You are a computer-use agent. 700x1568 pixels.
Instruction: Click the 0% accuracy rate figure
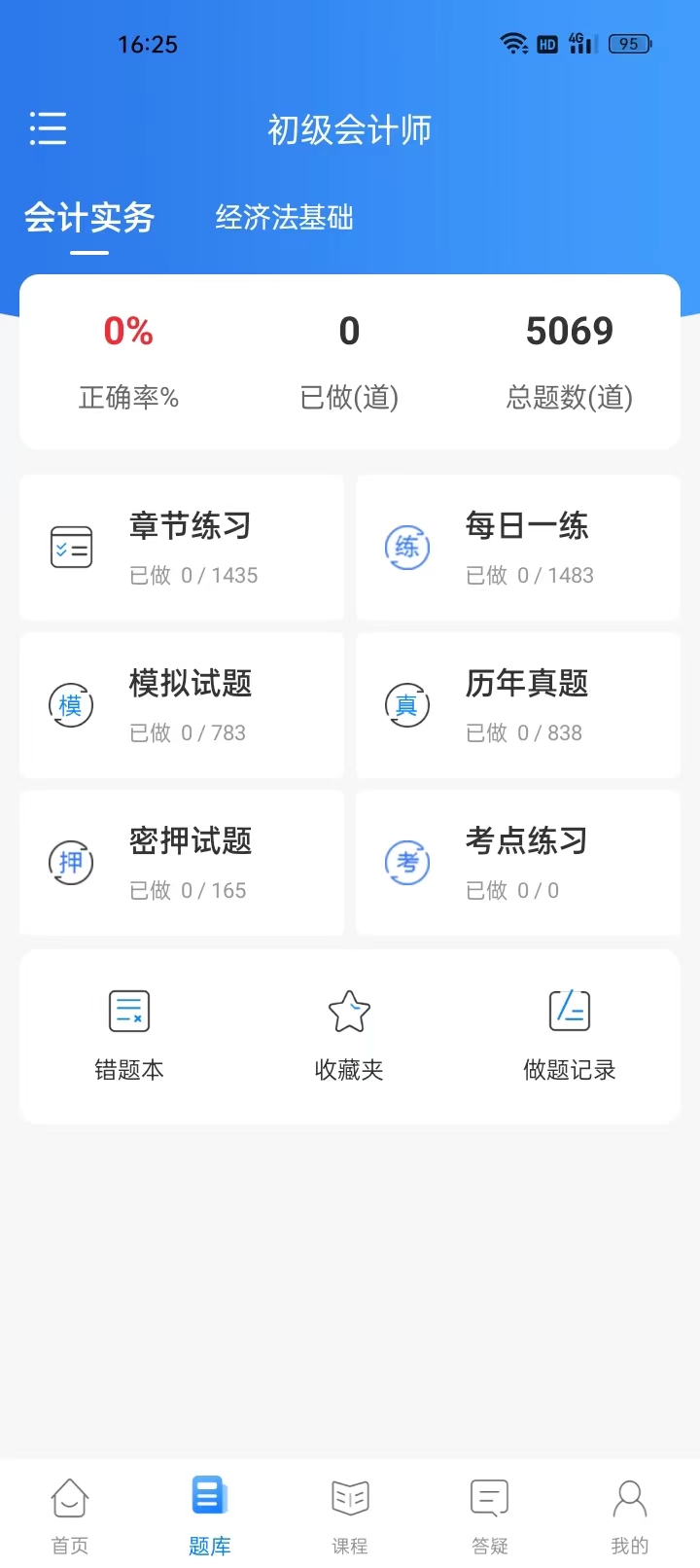[x=127, y=332]
